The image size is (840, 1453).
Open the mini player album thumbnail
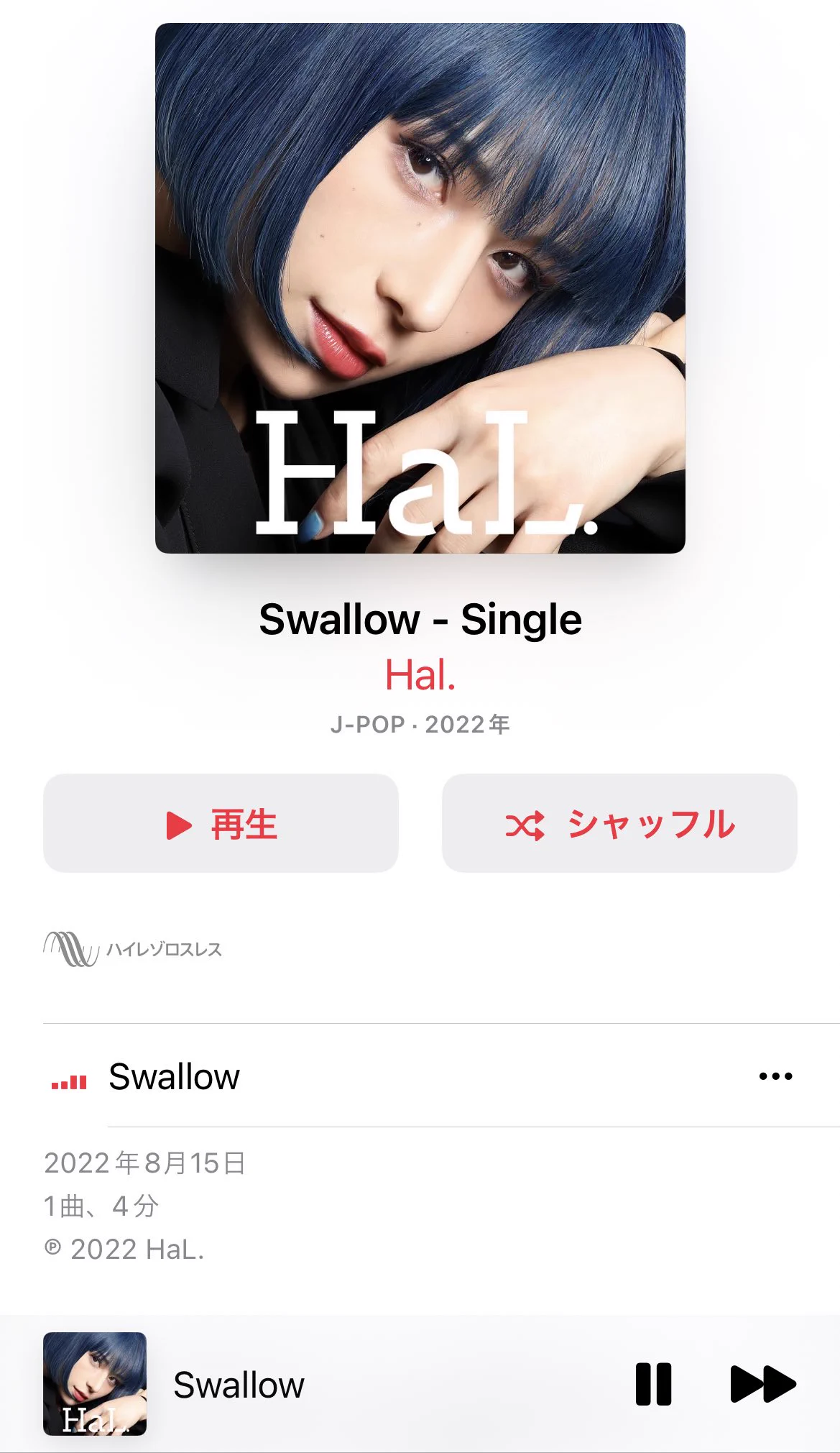coord(95,1384)
